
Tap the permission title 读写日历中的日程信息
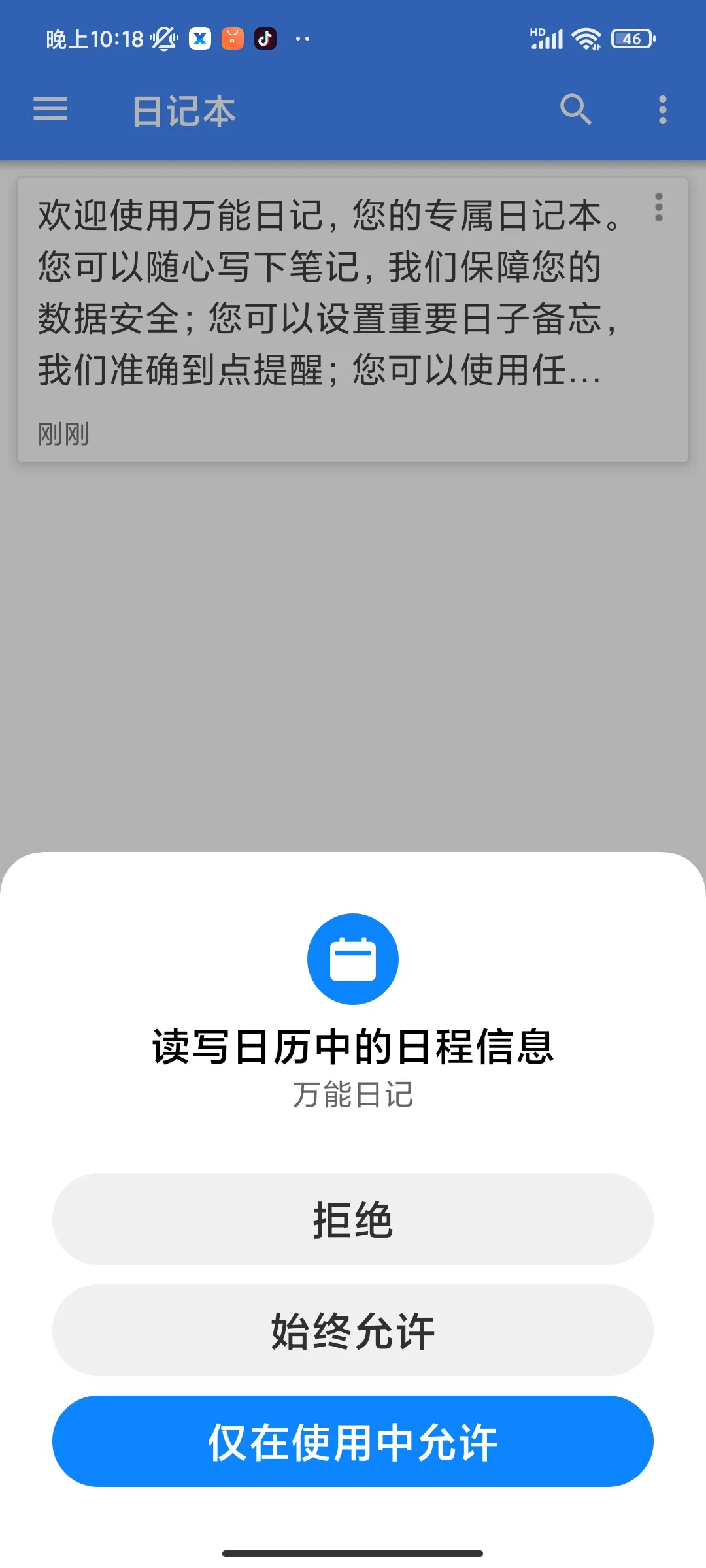point(353,1046)
